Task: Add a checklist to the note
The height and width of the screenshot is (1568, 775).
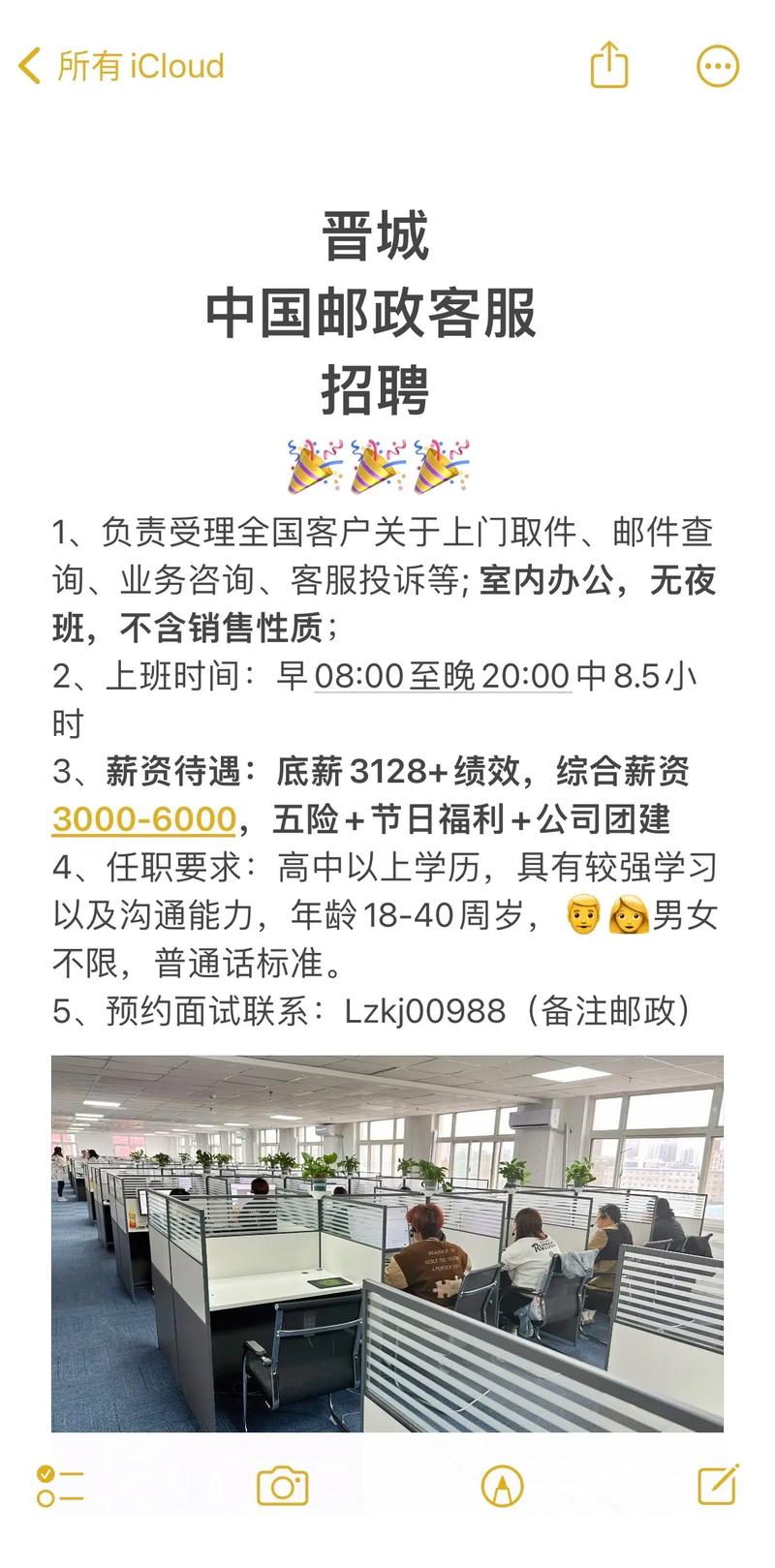Action: 60,1486
